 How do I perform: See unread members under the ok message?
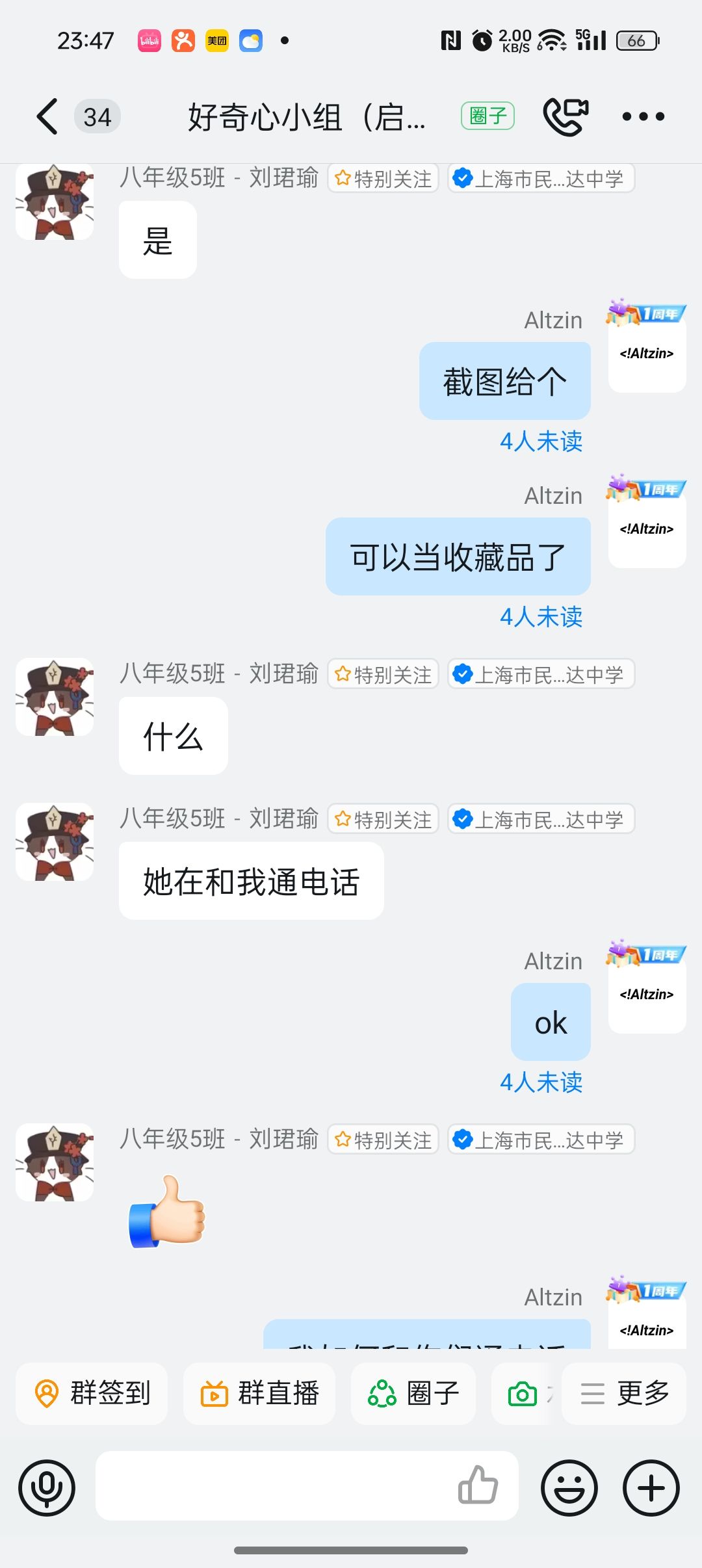pyautogui.click(x=541, y=1082)
